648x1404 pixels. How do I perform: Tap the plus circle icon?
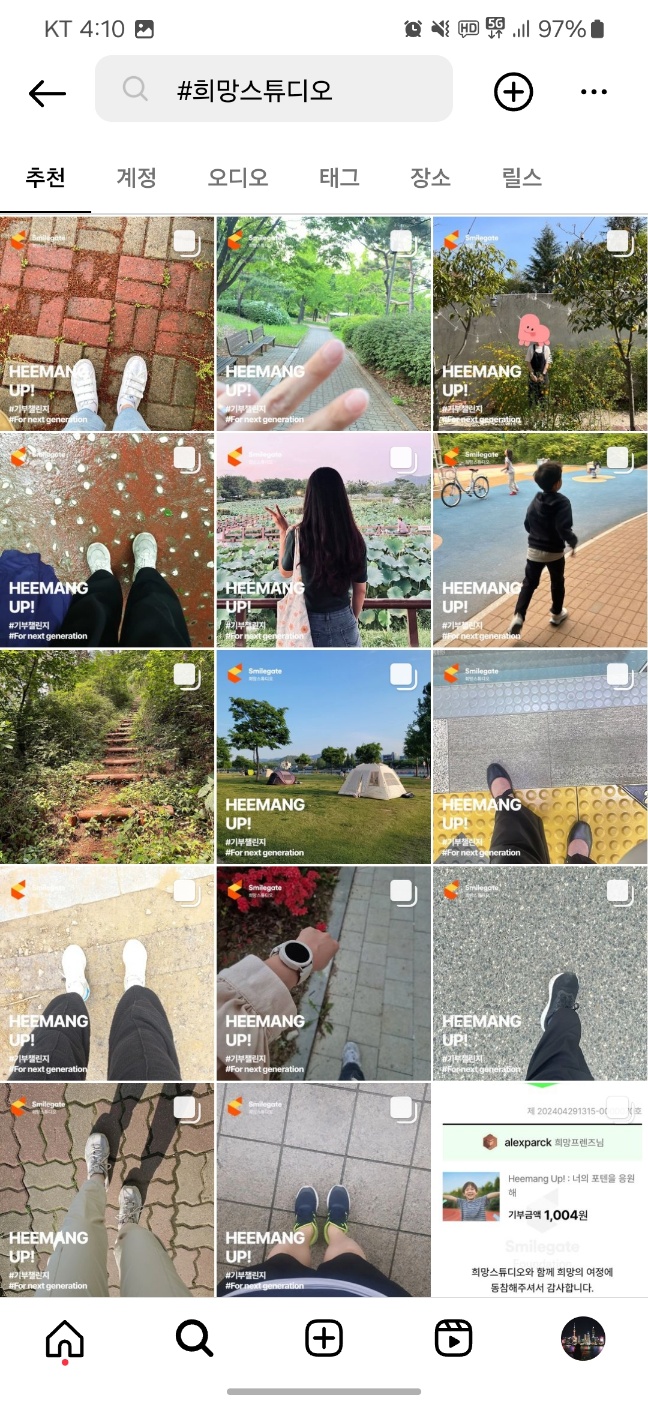point(513,92)
